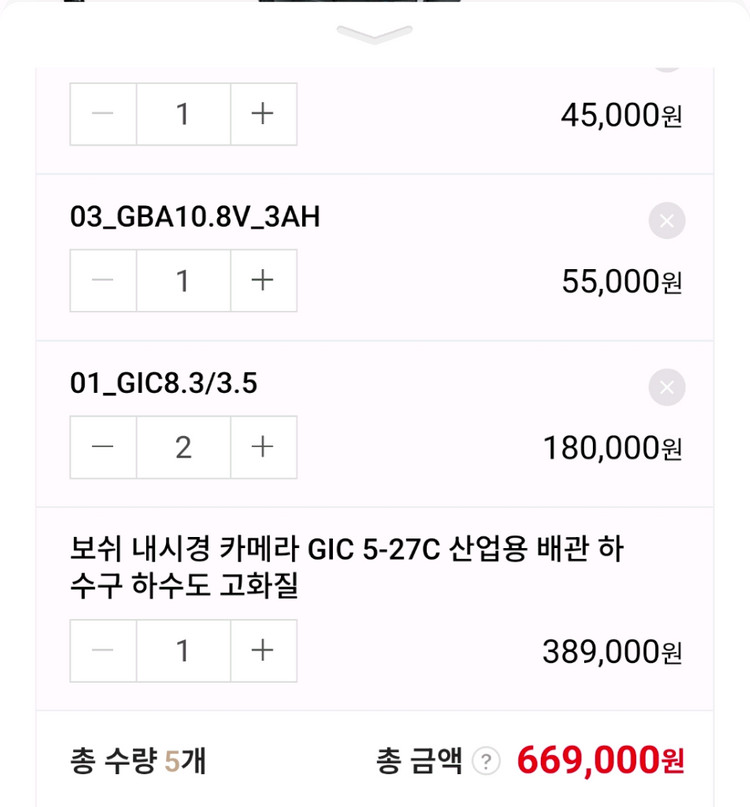Increase quantity of the 보쉬 내시경 카메라 item
Viewport: 750px width, 807px height.
(262, 650)
